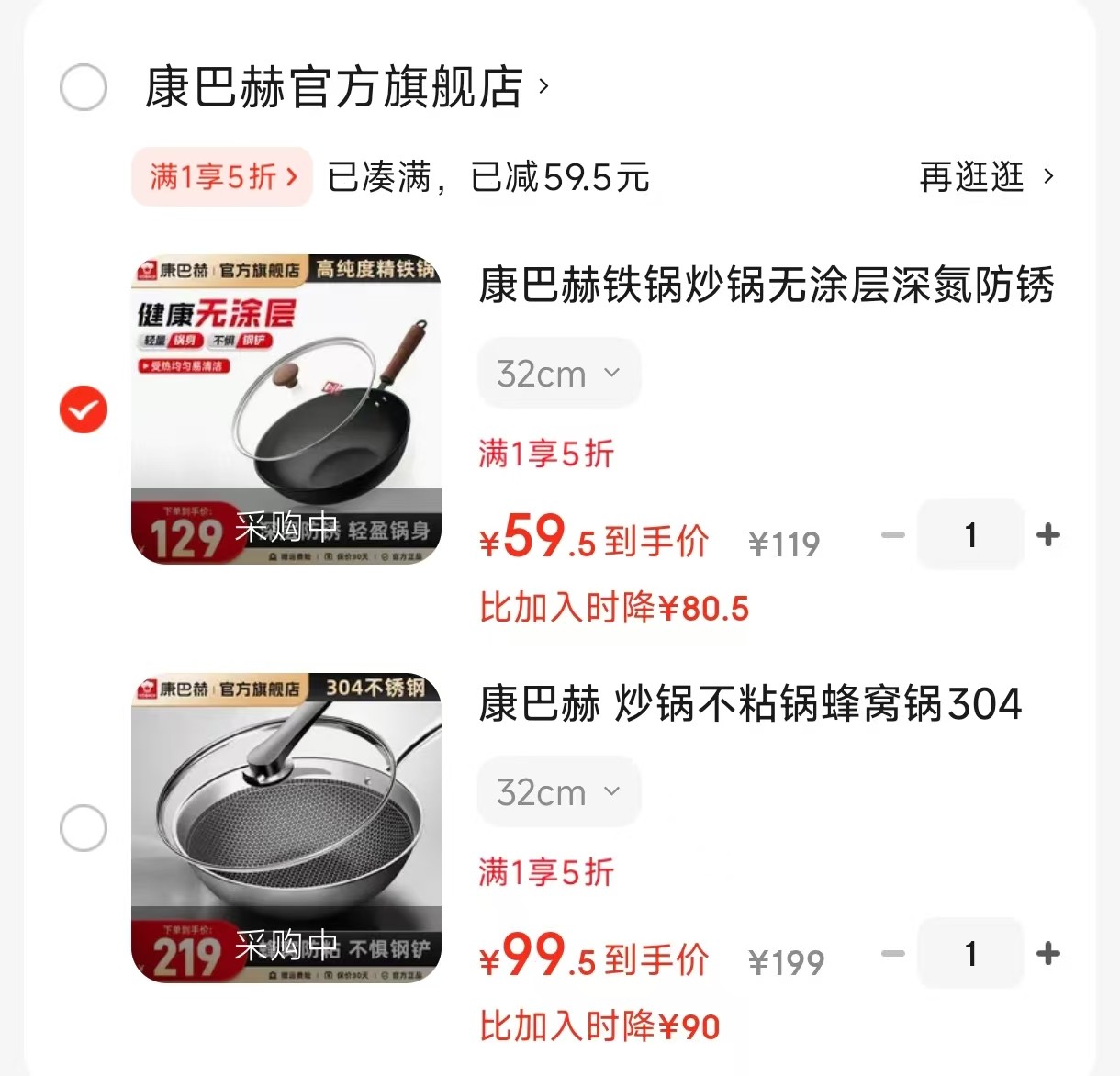Change the 32cm size for 铁锅炒锅
1120x1076 pixels.
558,374
